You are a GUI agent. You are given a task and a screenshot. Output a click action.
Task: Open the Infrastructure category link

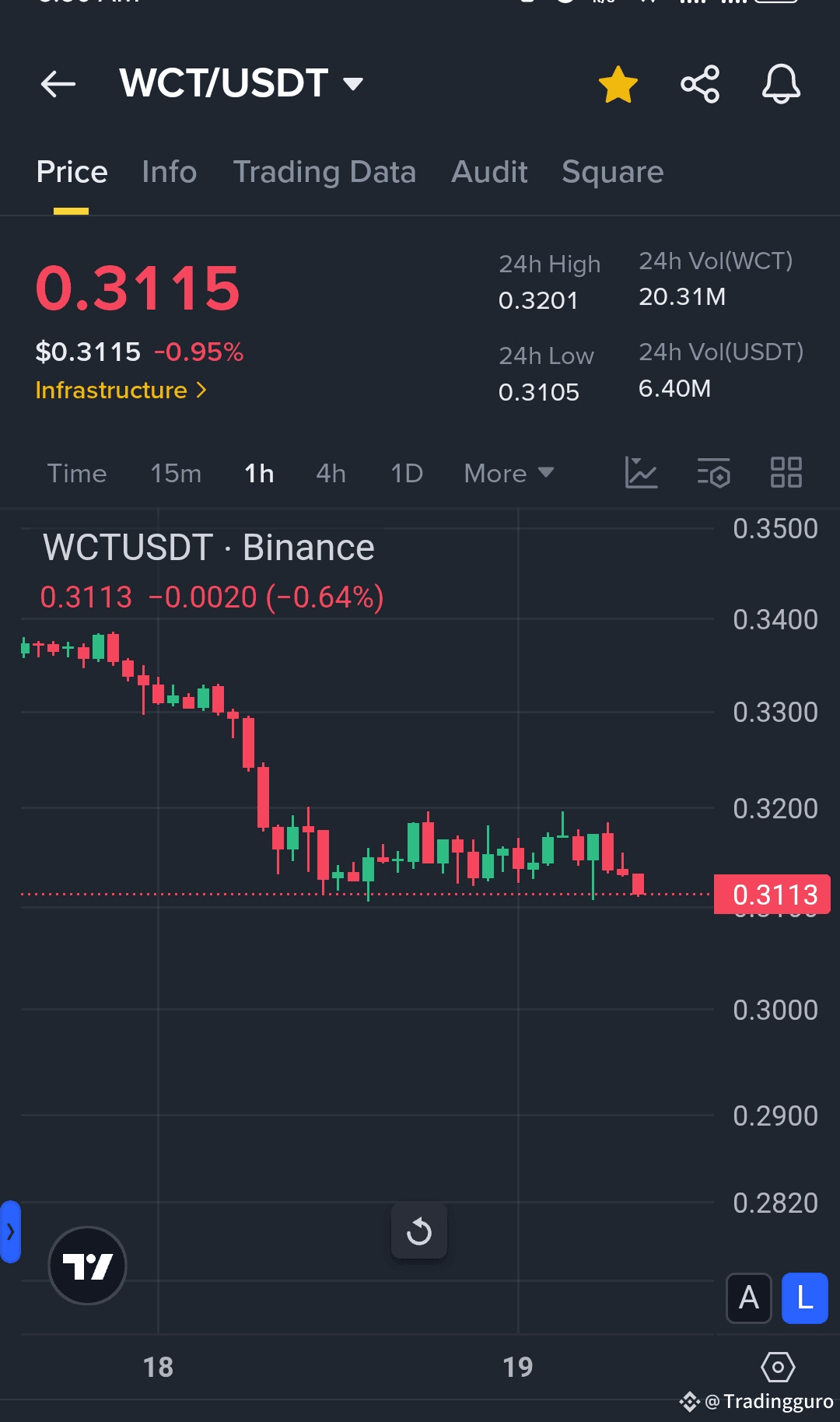click(121, 390)
